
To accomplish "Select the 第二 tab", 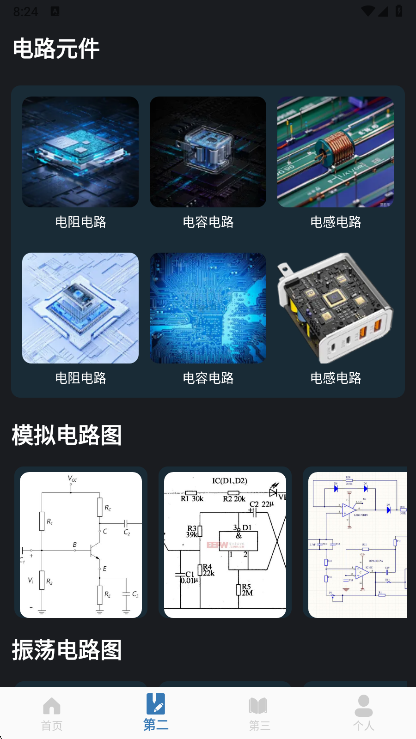I will [x=155, y=712].
